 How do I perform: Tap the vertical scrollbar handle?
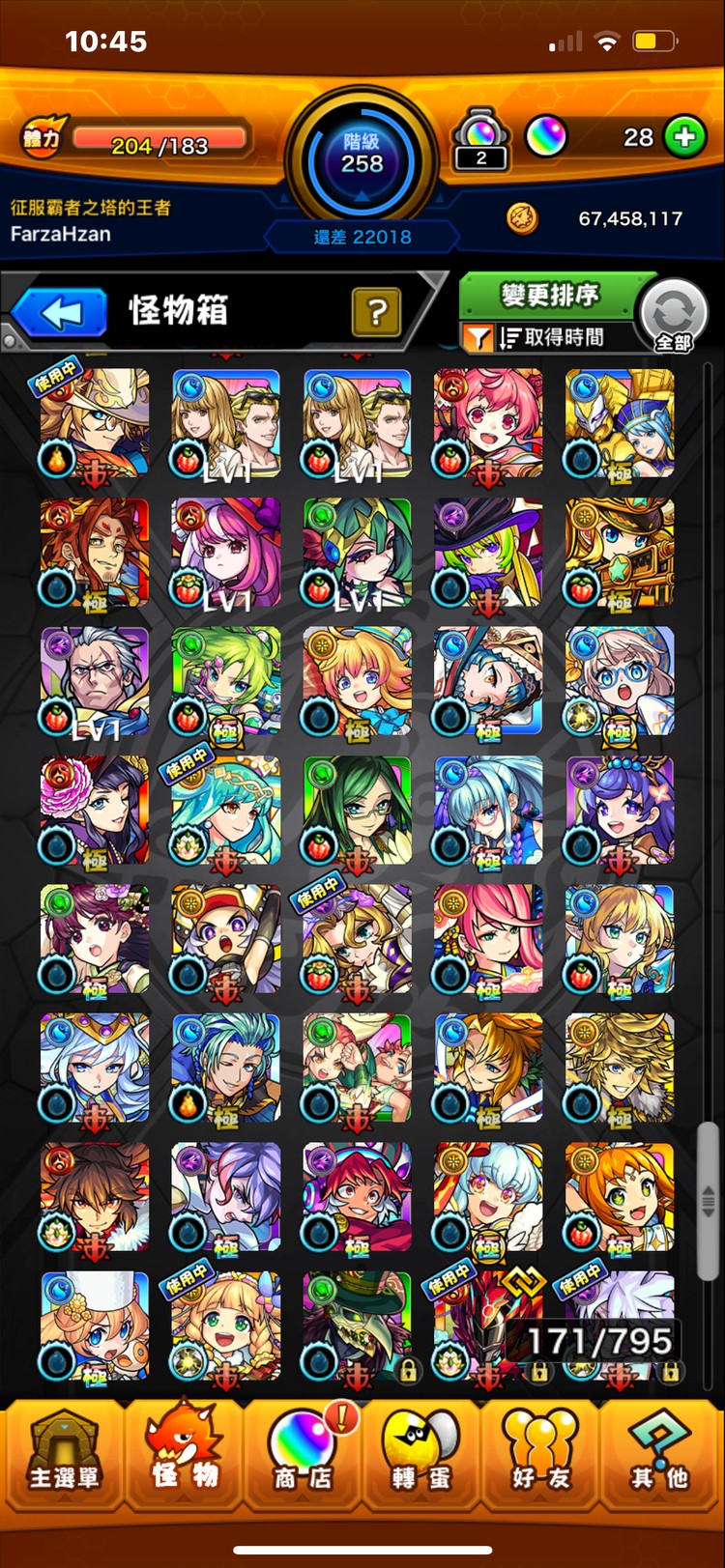709,1196
